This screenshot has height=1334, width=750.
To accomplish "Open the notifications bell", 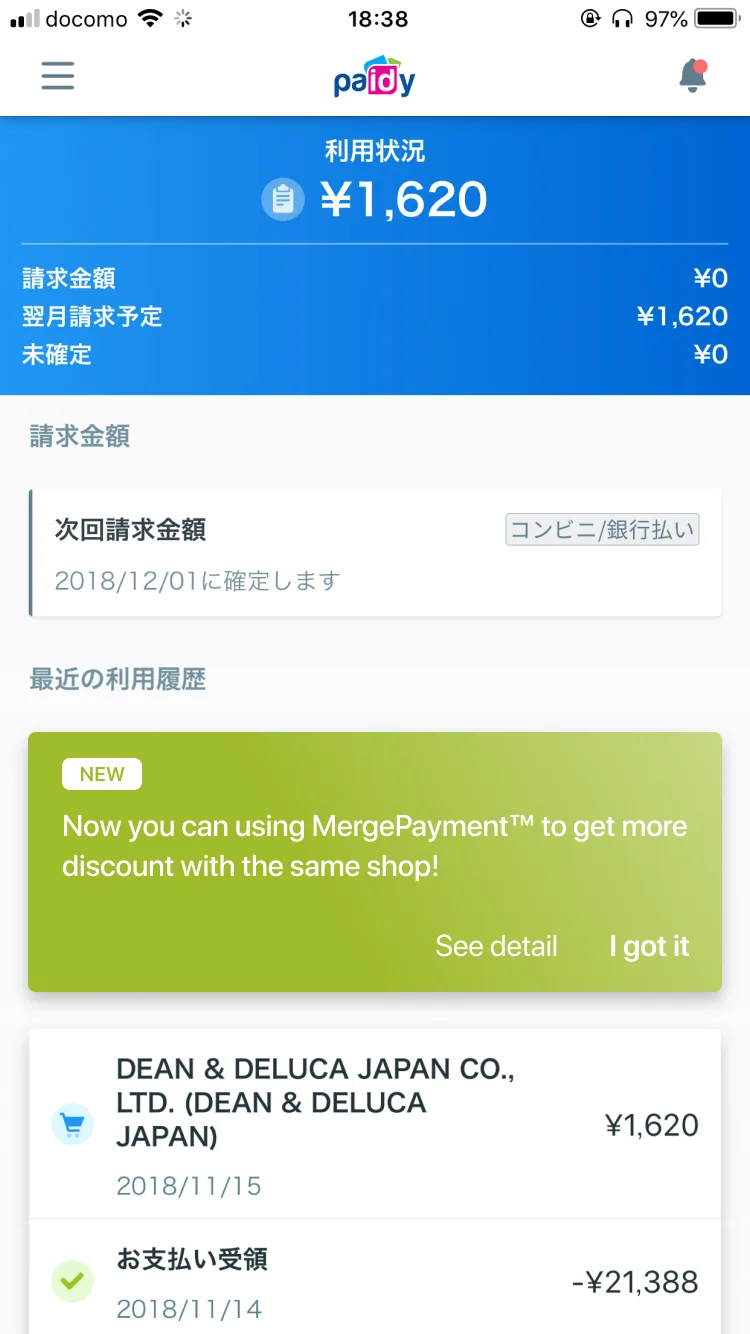I will point(692,76).
